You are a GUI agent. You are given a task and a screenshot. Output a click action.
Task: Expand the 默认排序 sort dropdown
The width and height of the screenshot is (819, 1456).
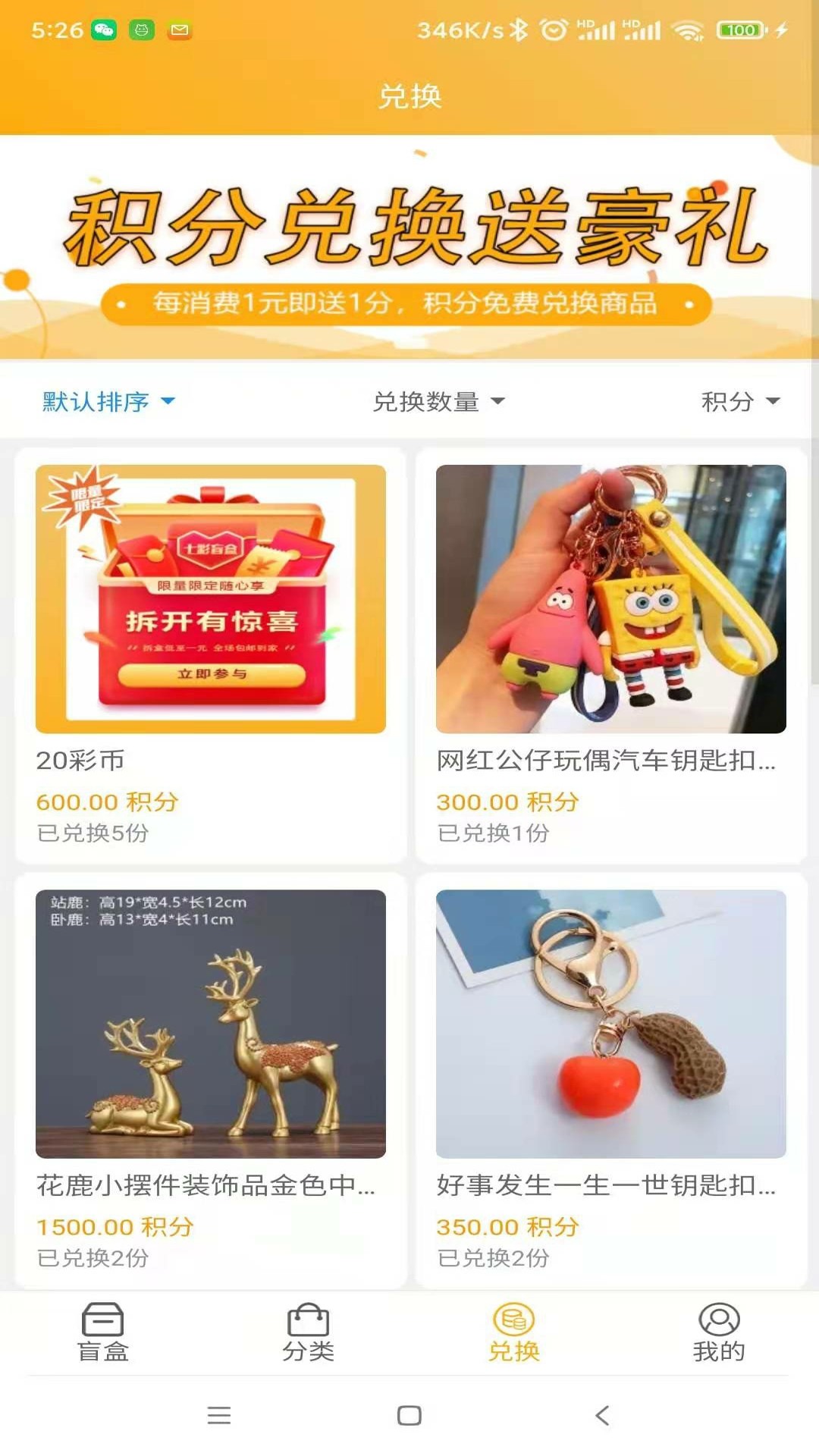click(106, 403)
